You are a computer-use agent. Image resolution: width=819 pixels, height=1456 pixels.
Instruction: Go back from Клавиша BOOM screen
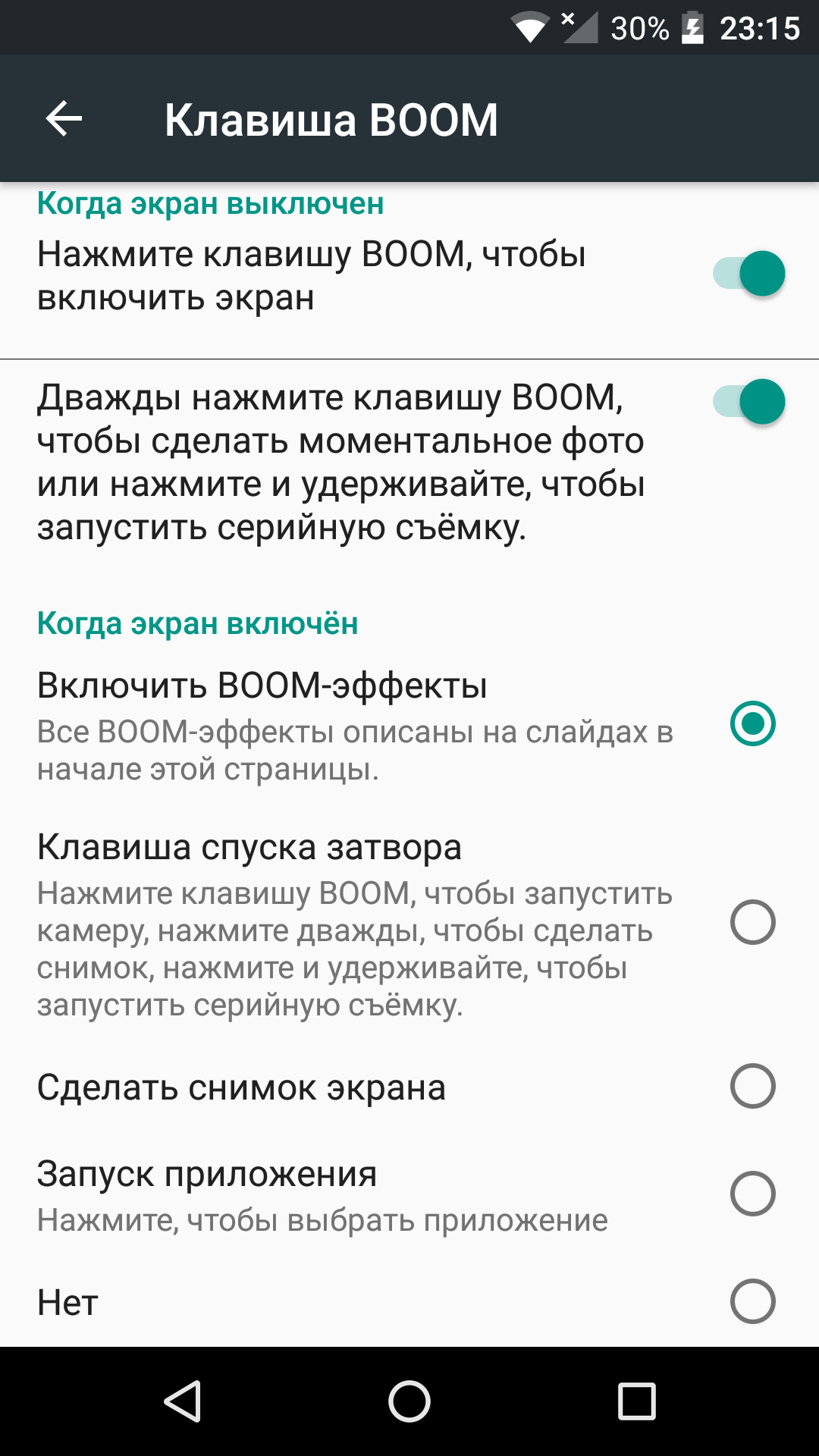pyautogui.click(x=64, y=119)
